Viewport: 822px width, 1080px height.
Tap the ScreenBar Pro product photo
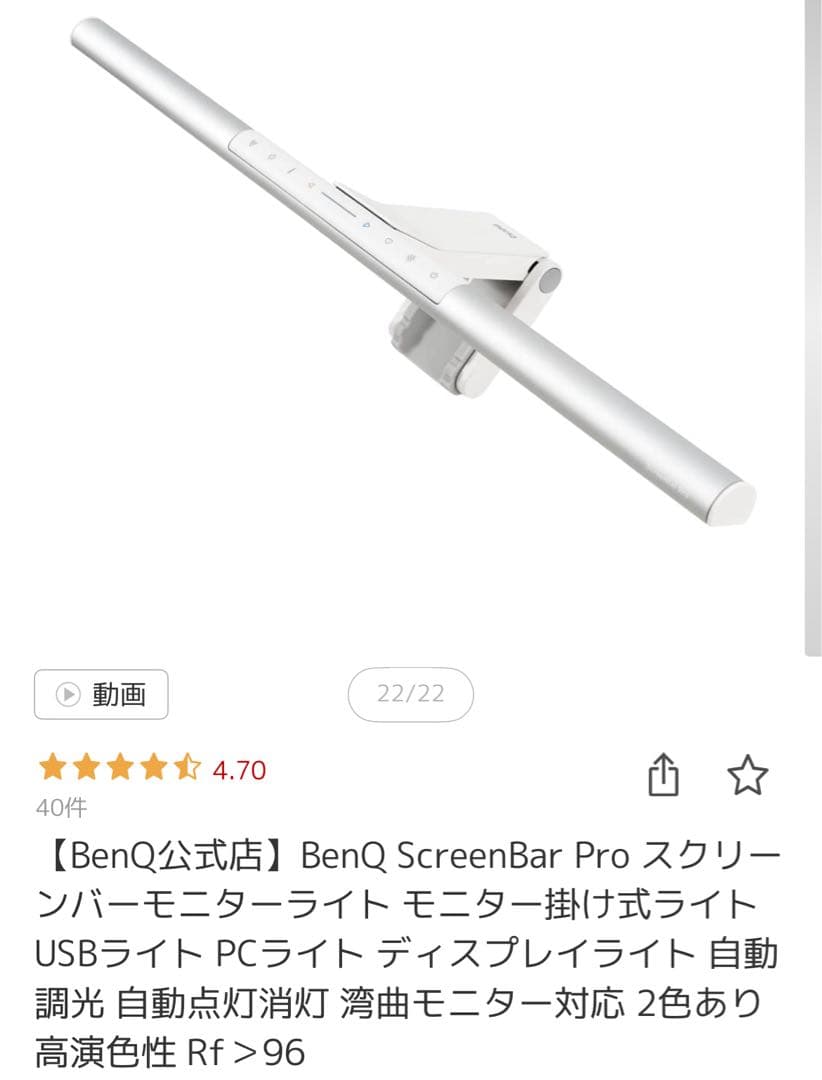[x=400, y=280]
